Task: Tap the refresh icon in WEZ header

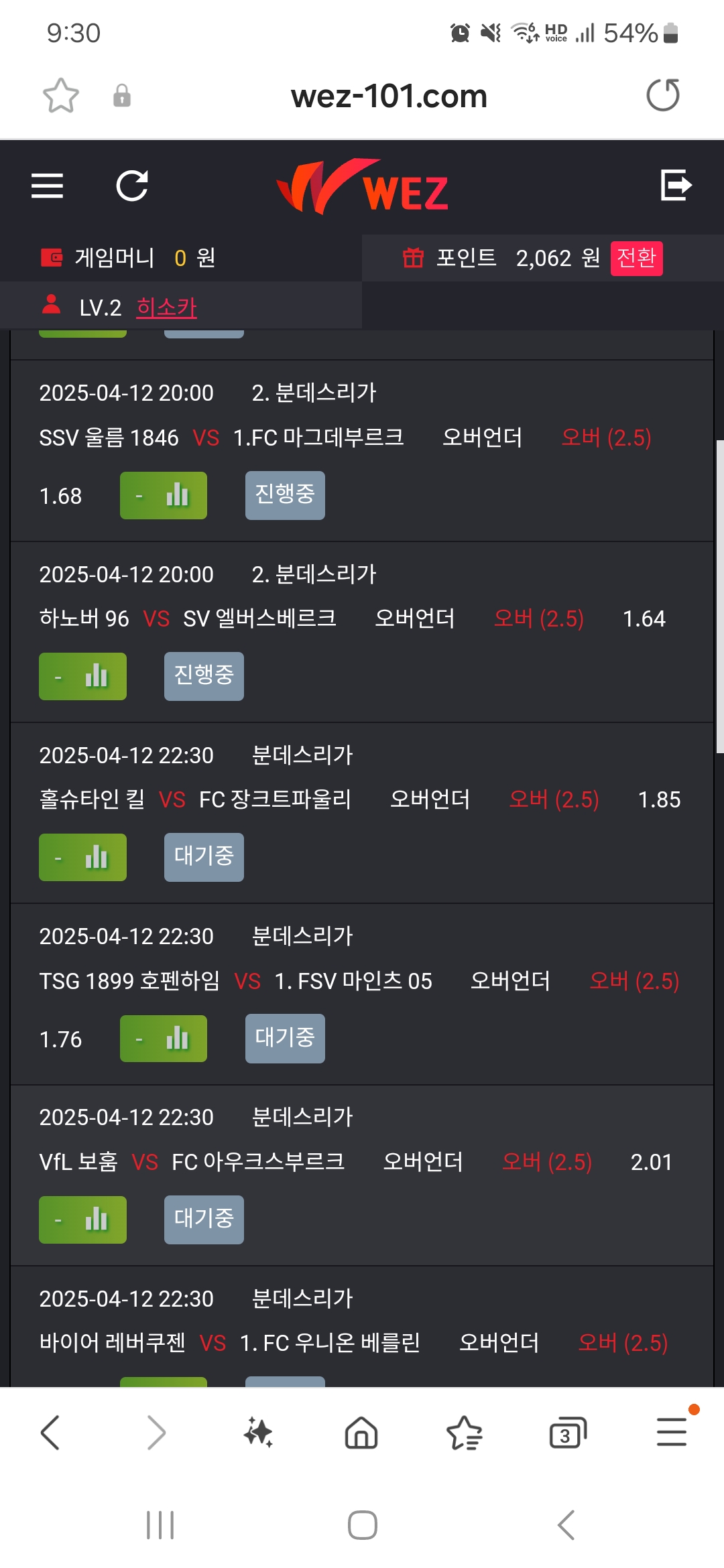Action: (x=132, y=186)
